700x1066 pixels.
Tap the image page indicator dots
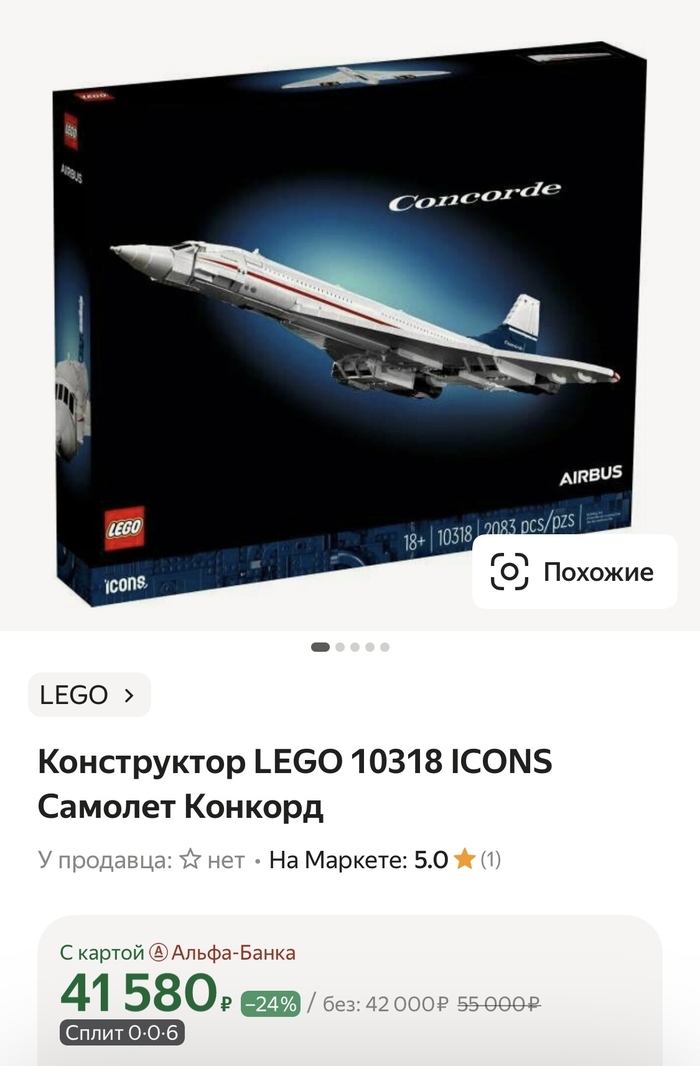coord(350,647)
